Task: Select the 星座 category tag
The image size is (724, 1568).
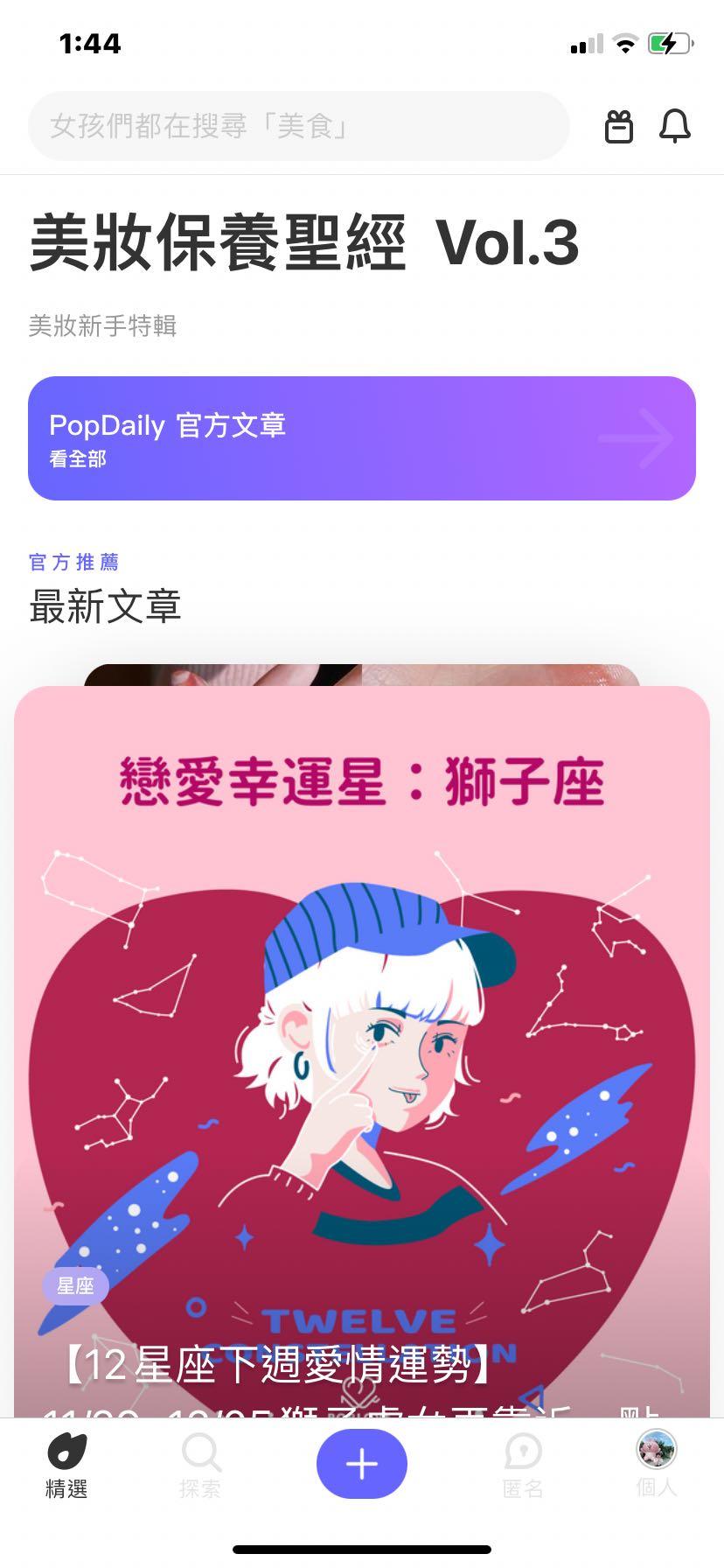Action: pos(75,1285)
